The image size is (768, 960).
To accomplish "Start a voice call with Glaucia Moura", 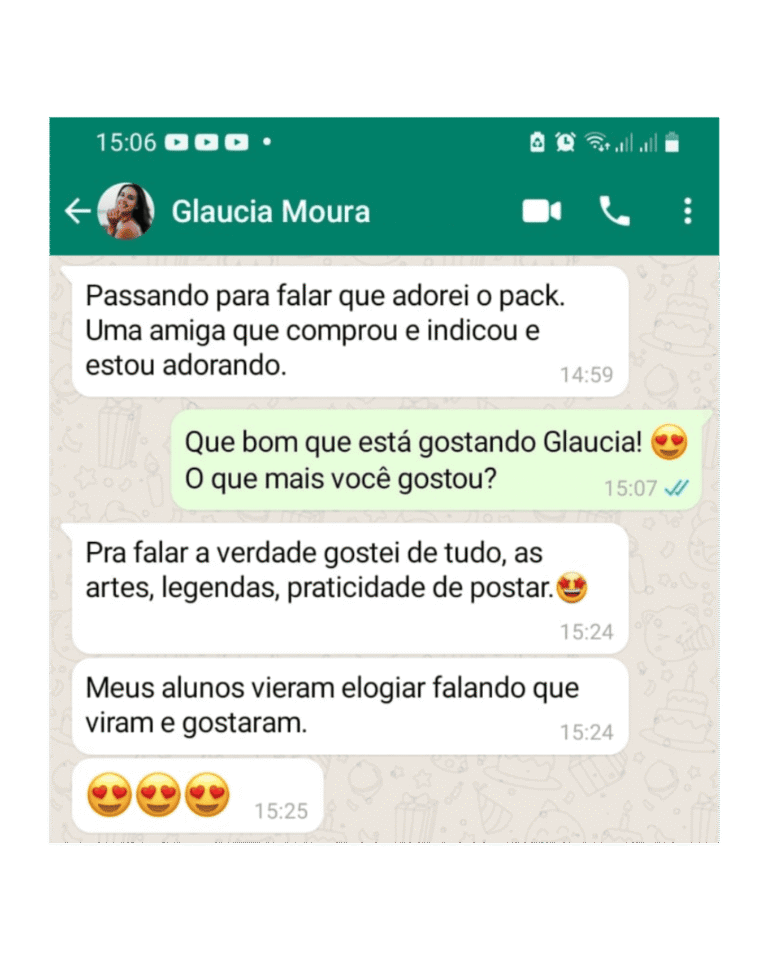I will click(x=614, y=211).
